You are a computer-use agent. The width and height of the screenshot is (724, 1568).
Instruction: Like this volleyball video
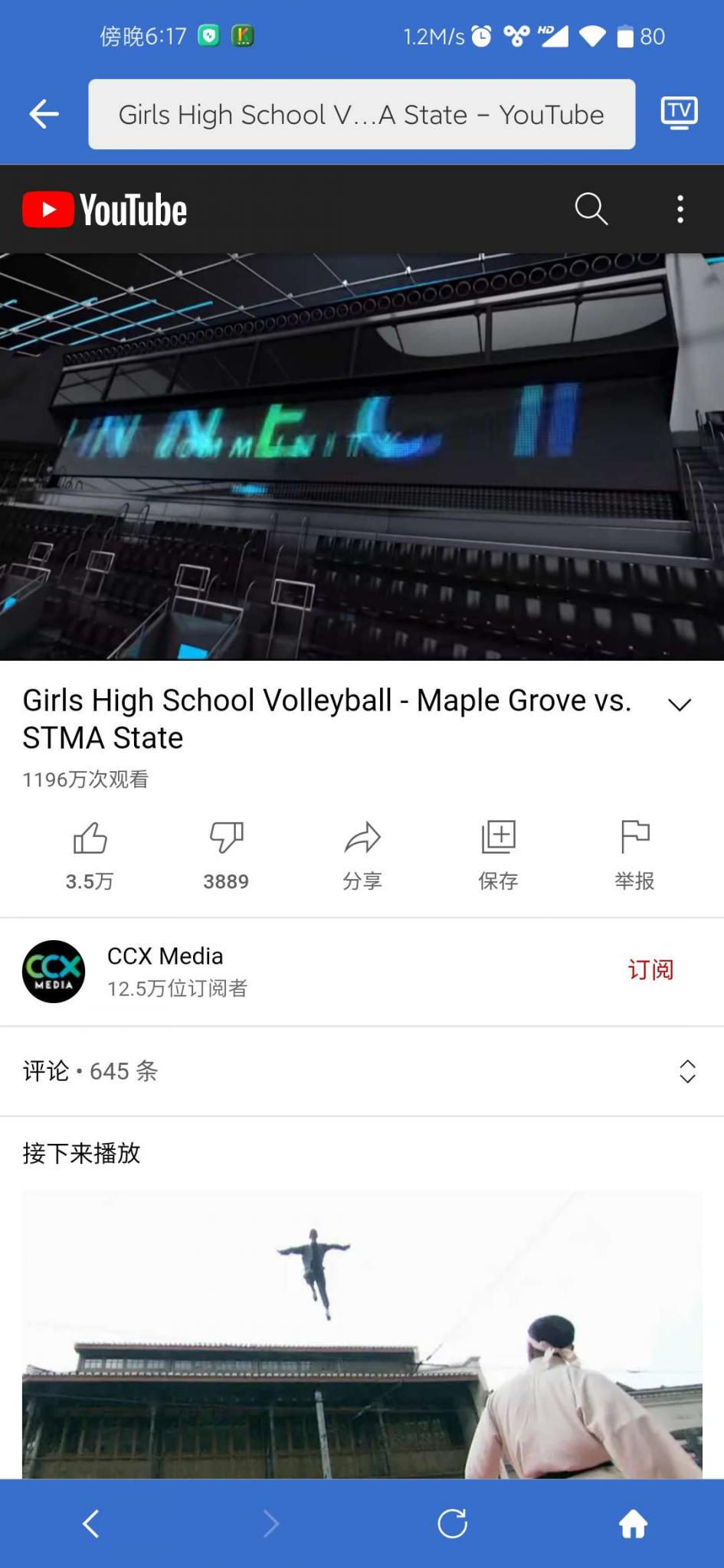pyautogui.click(x=90, y=838)
